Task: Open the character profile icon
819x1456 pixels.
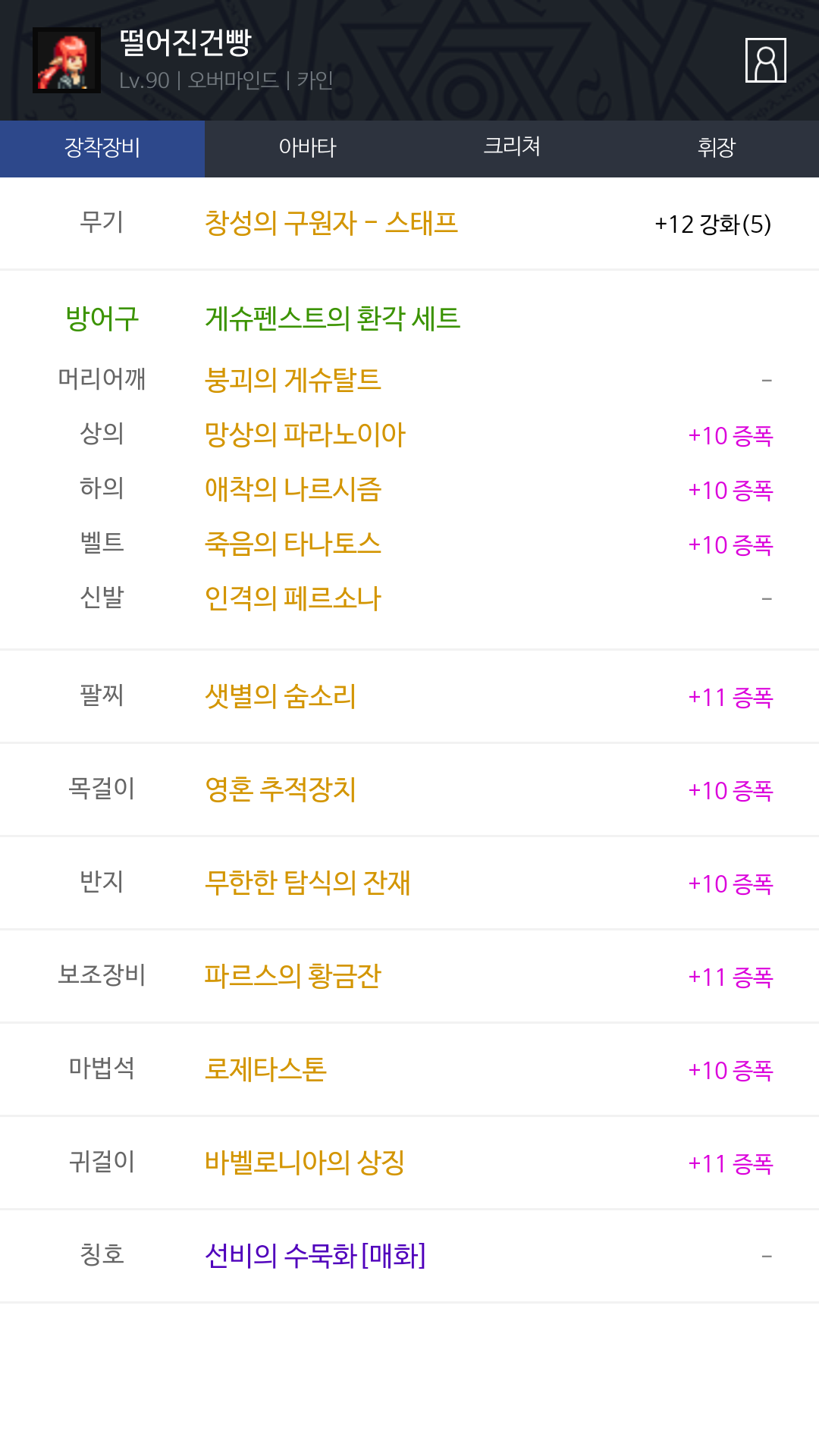Action: (x=765, y=61)
